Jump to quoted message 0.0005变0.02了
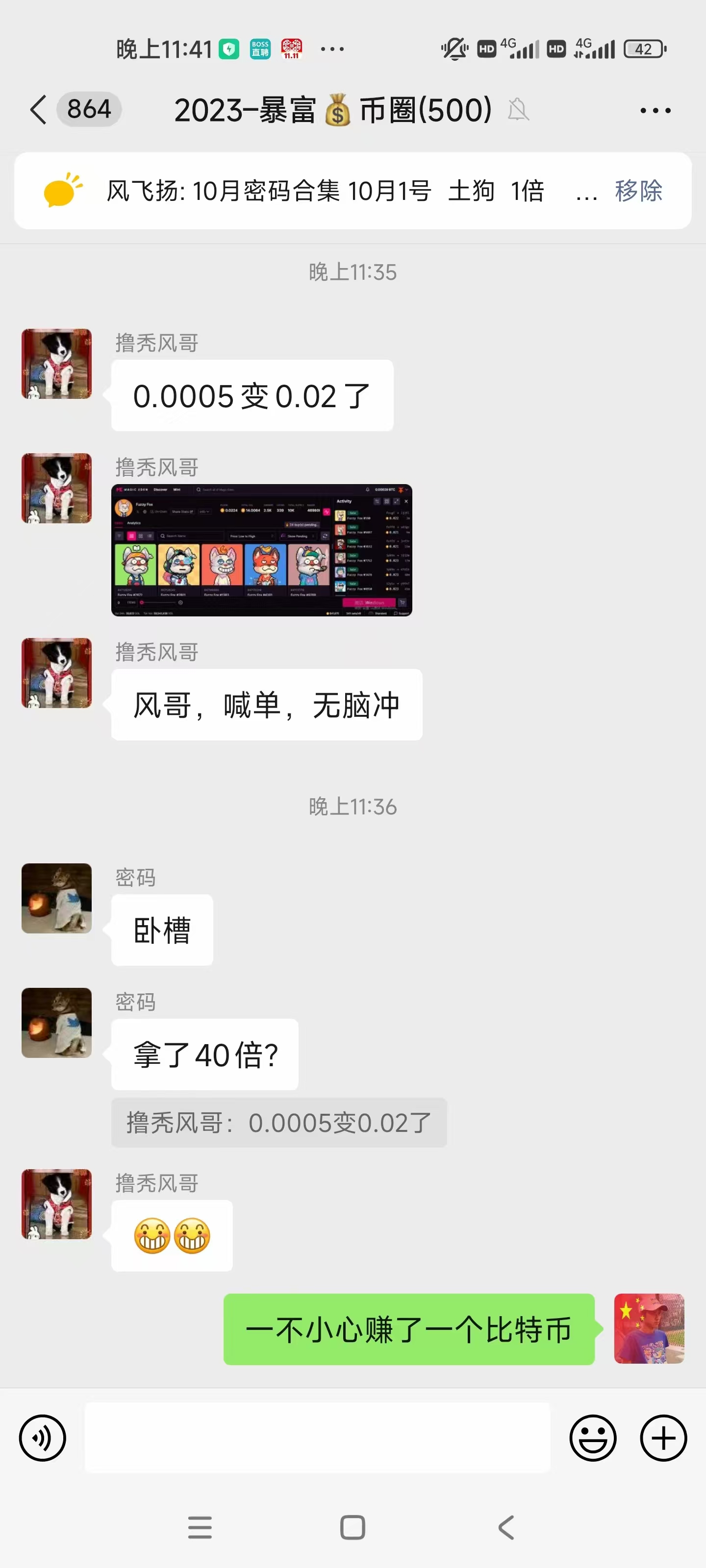The height and width of the screenshot is (1568, 706). coord(278,1123)
